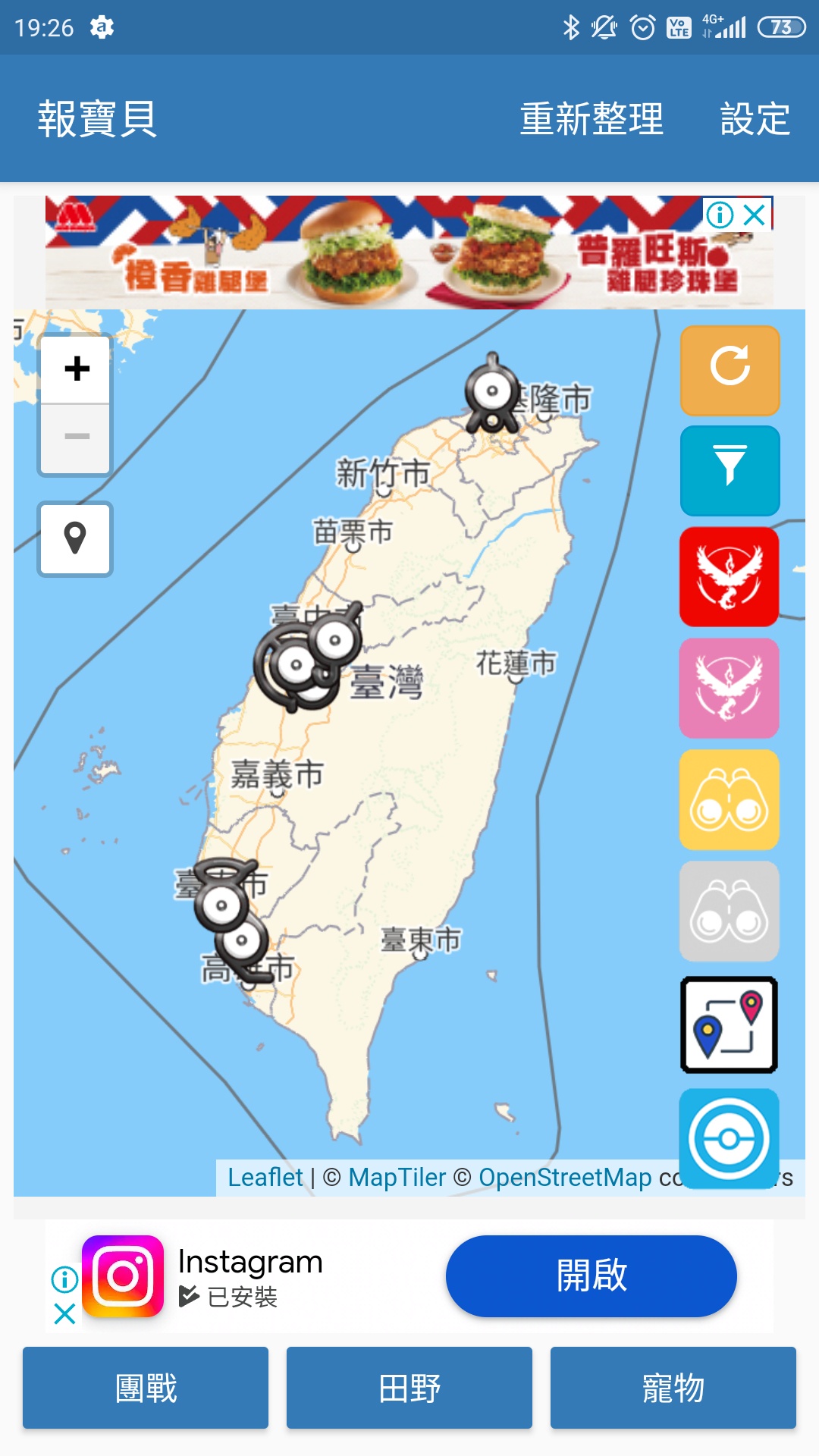Image resolution: width=819 pixels, height=1456 pixels.
Task: Tap the 重新整理 button in header
Action: point(591,119)
